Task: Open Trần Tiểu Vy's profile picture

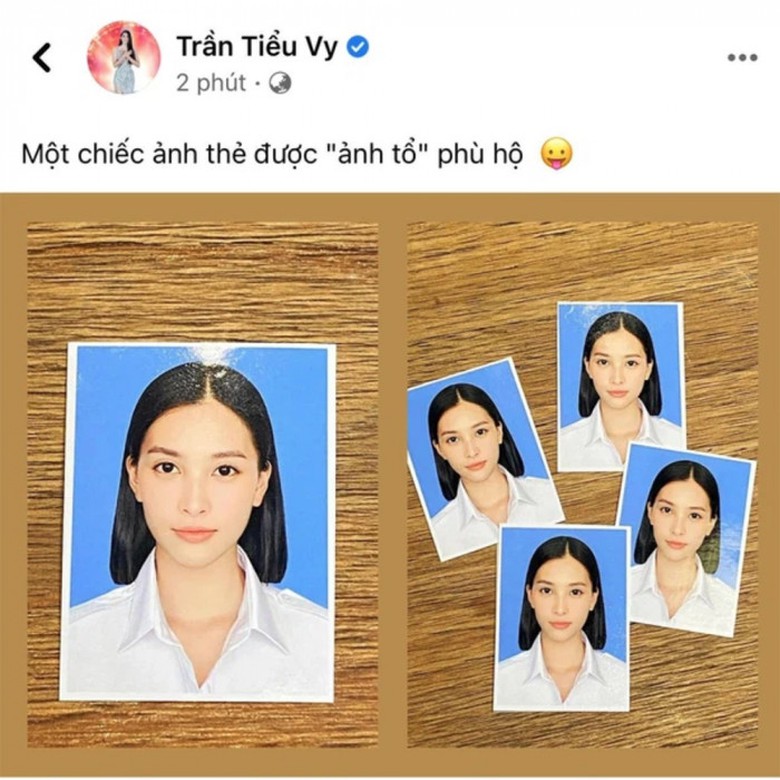Action: tap(123, 58)
